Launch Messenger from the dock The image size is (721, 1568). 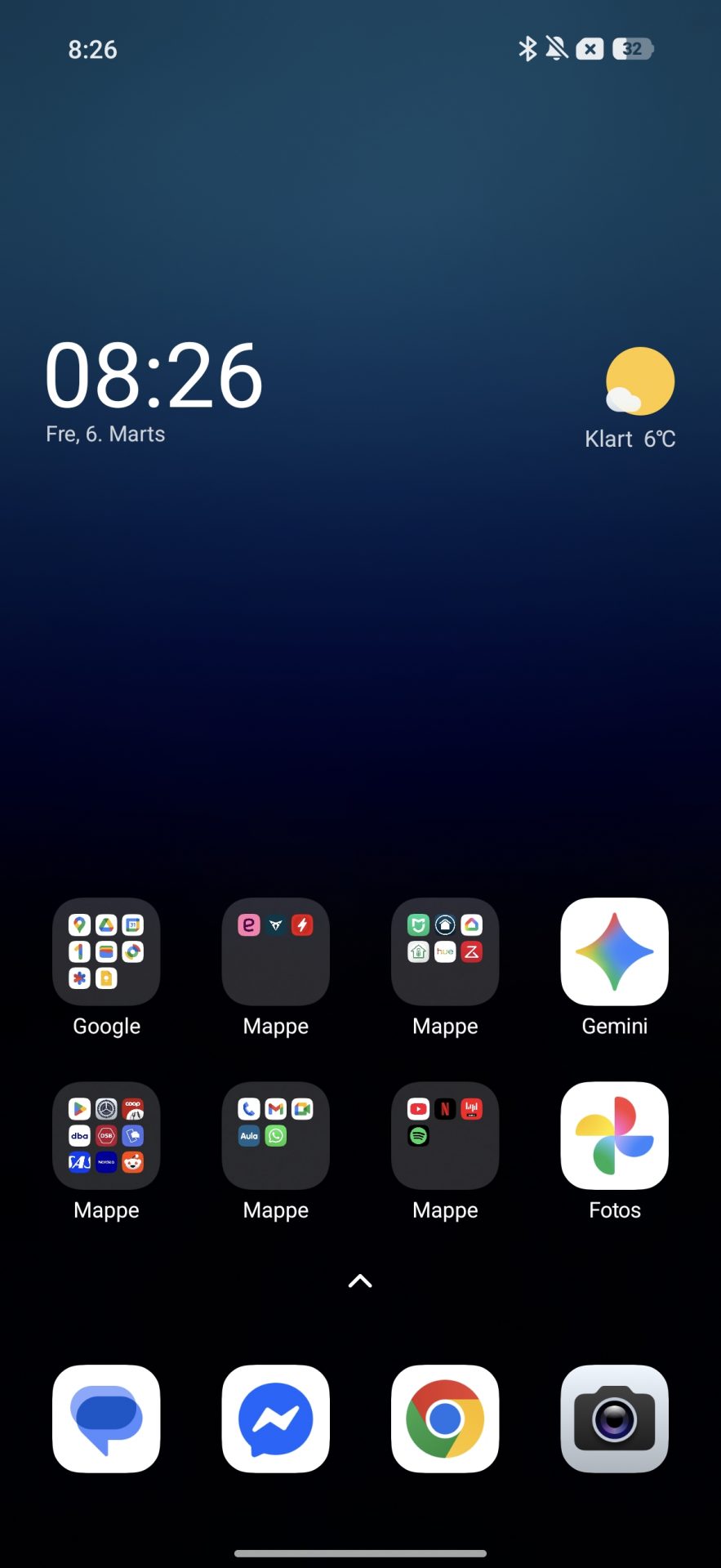tap(276, 1419)
